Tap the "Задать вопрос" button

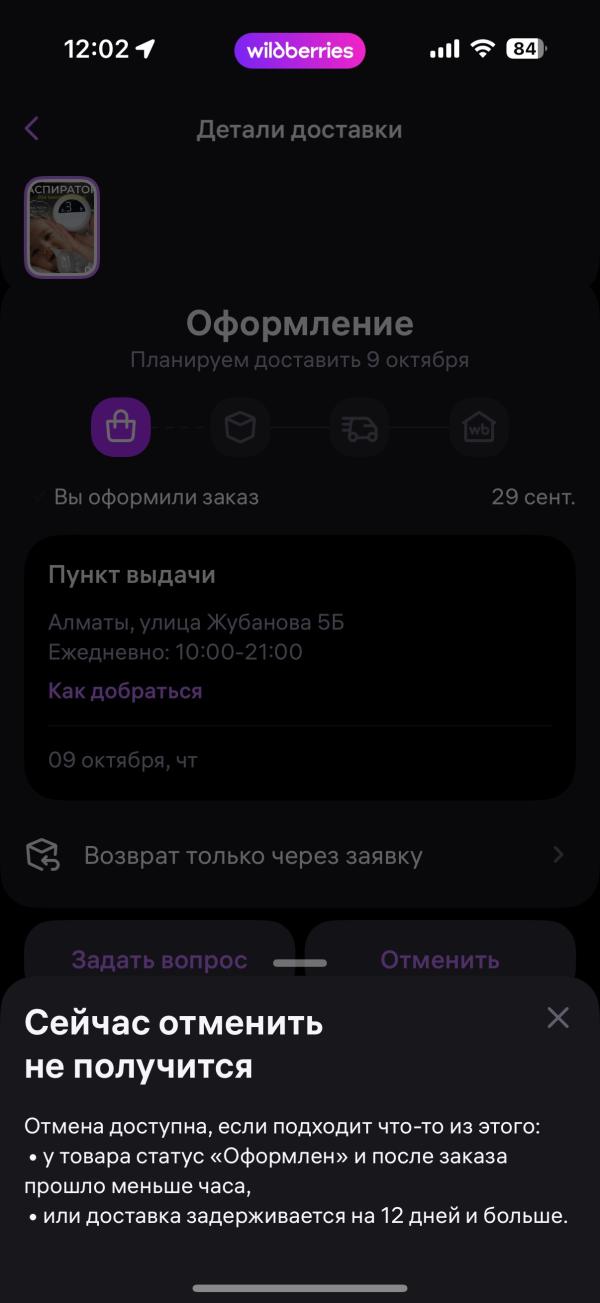pos(159,957)
